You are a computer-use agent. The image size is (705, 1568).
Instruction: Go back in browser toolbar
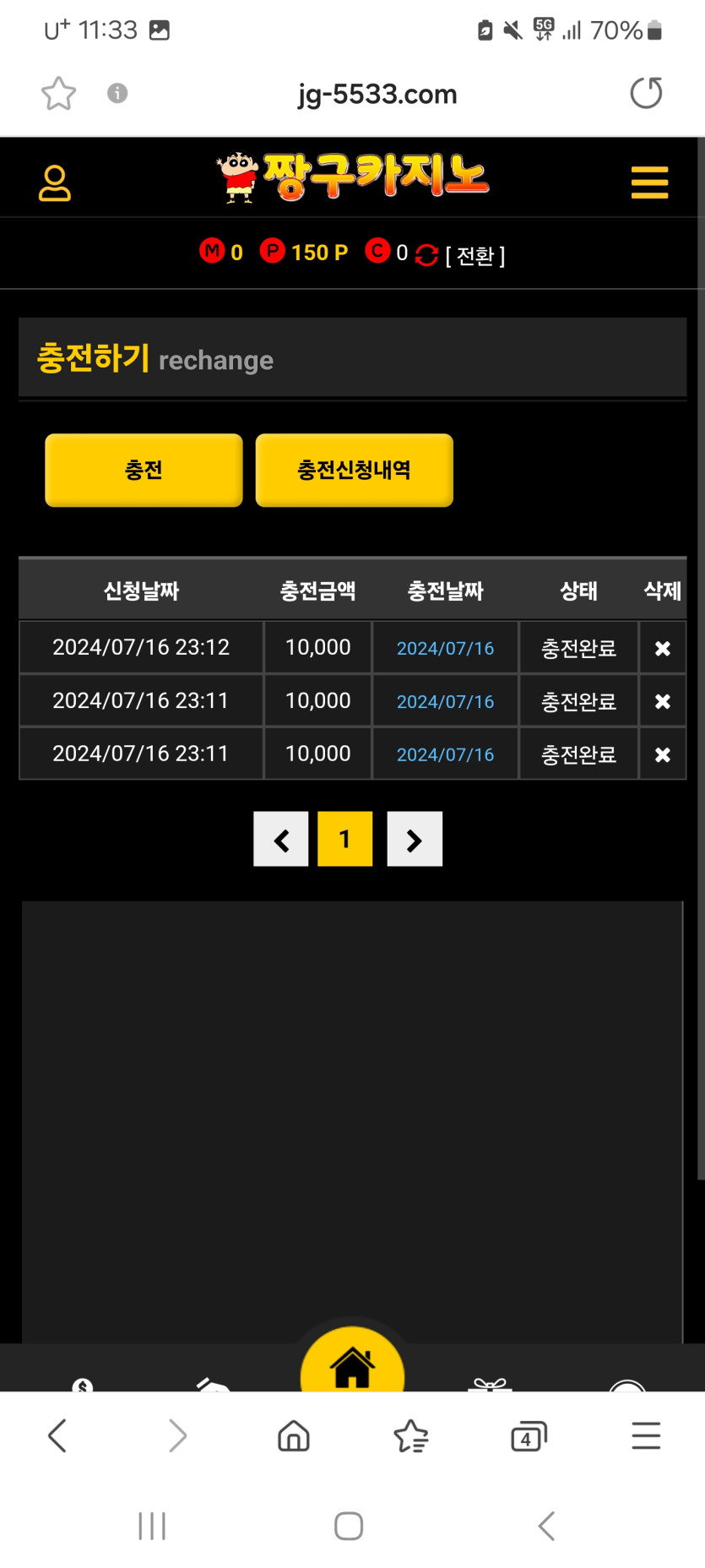(x=57, y=1435)
